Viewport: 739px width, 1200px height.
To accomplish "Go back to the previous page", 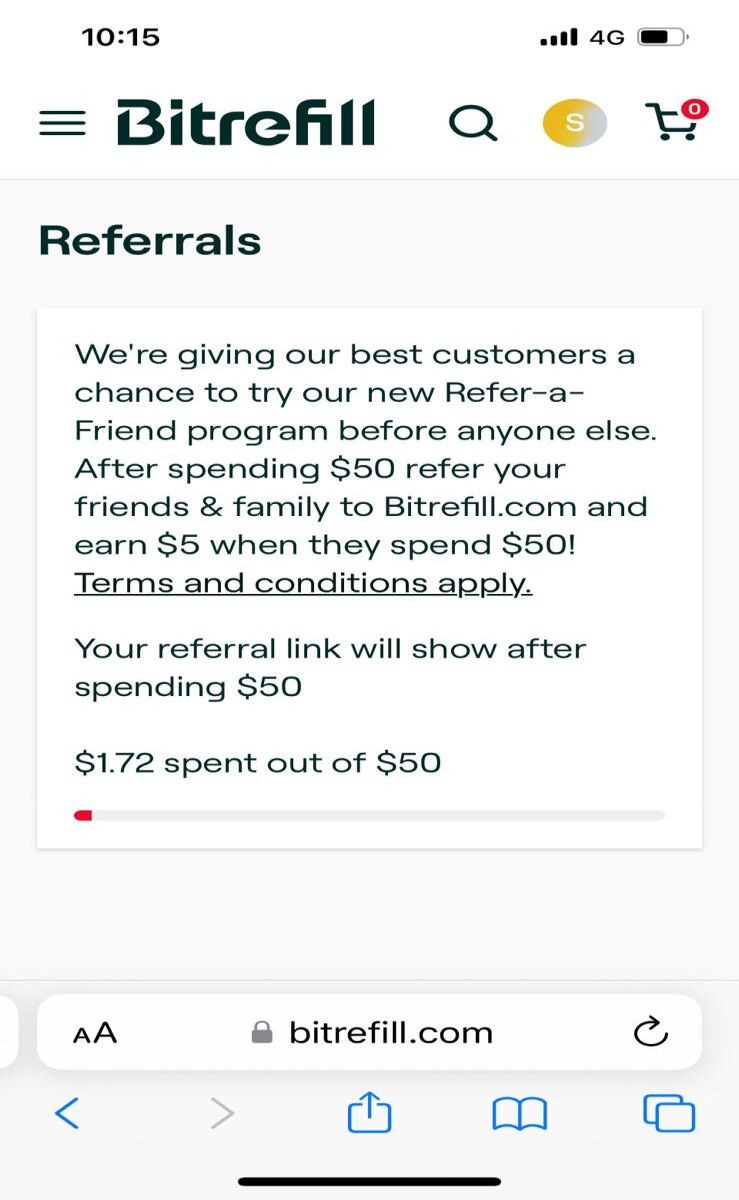I will (x=67, y=1112).
